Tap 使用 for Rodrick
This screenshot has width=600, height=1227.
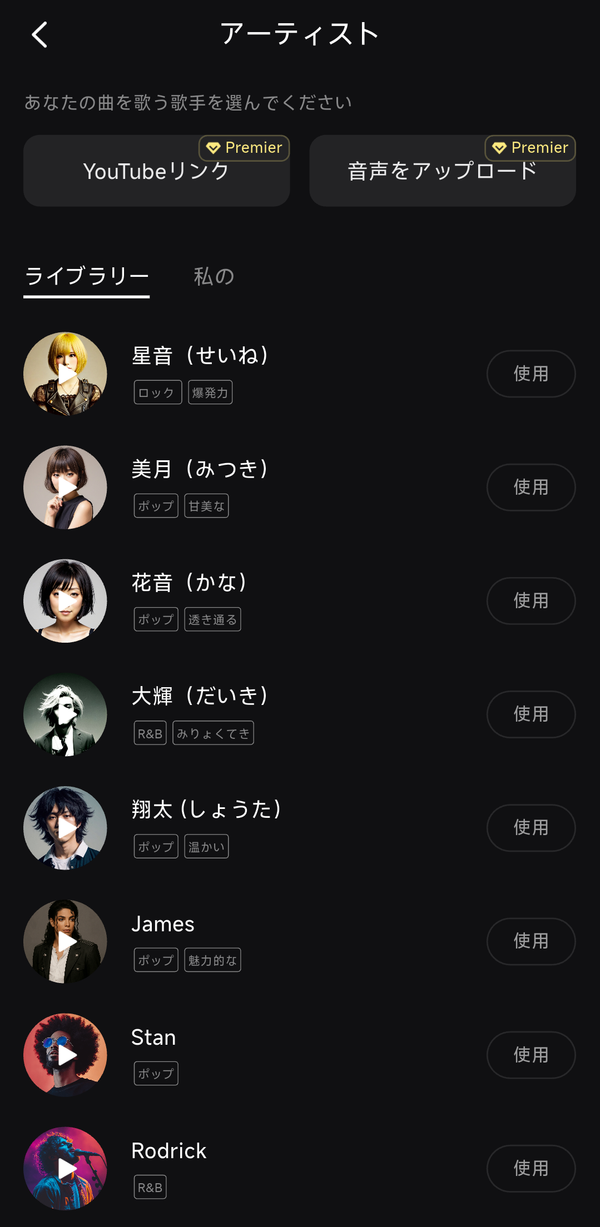[531, 1168]
